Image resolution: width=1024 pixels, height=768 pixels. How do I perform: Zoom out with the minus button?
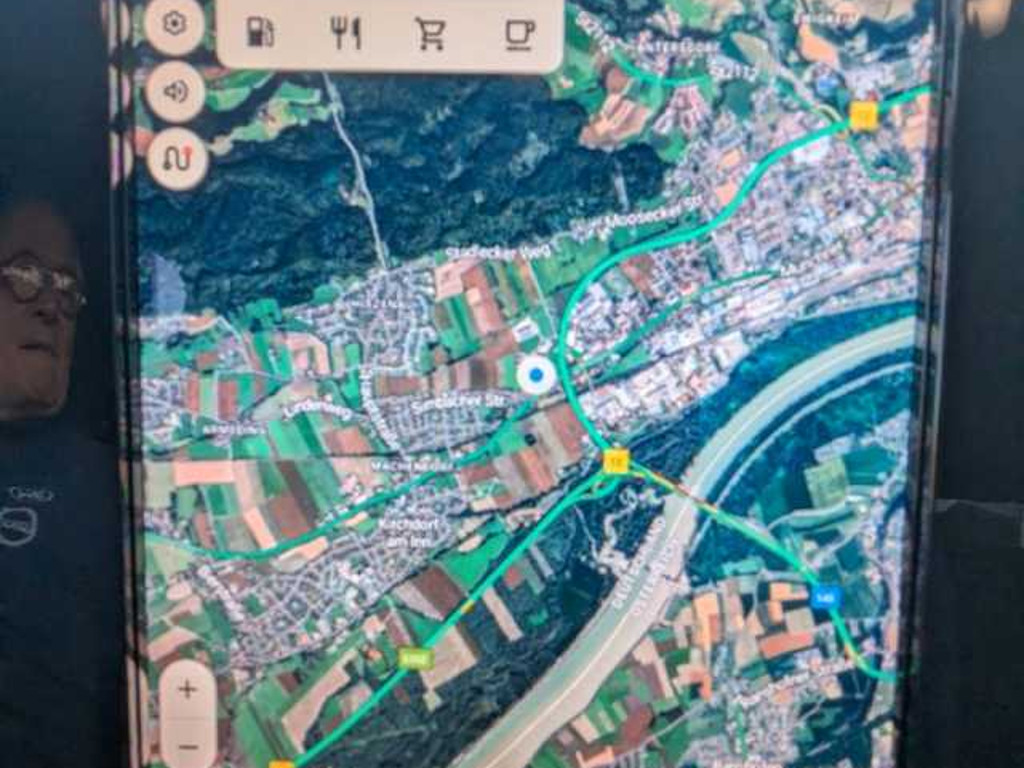tap(188, 746)
